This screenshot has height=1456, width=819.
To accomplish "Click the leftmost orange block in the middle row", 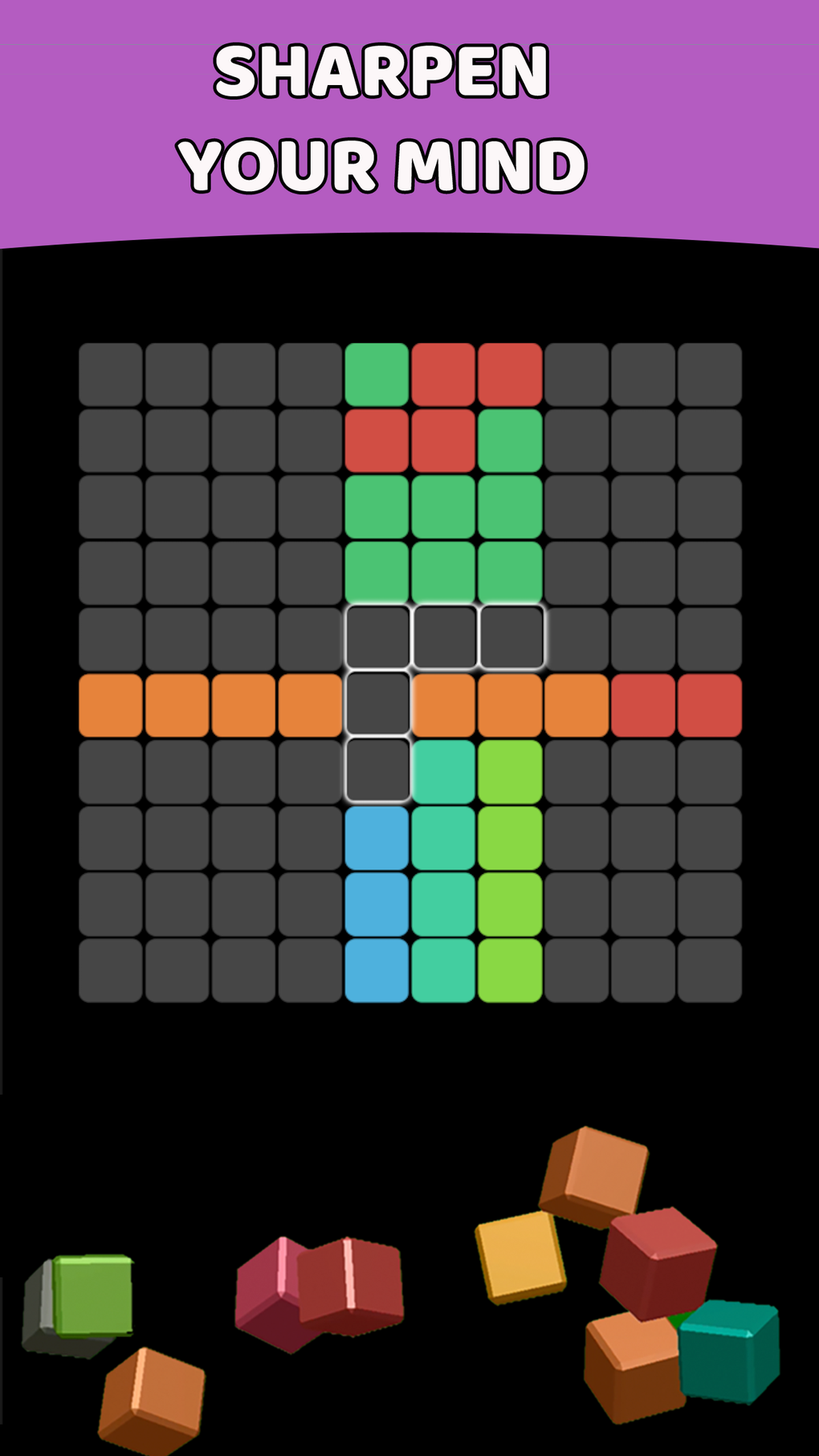I will pos(108,703).
